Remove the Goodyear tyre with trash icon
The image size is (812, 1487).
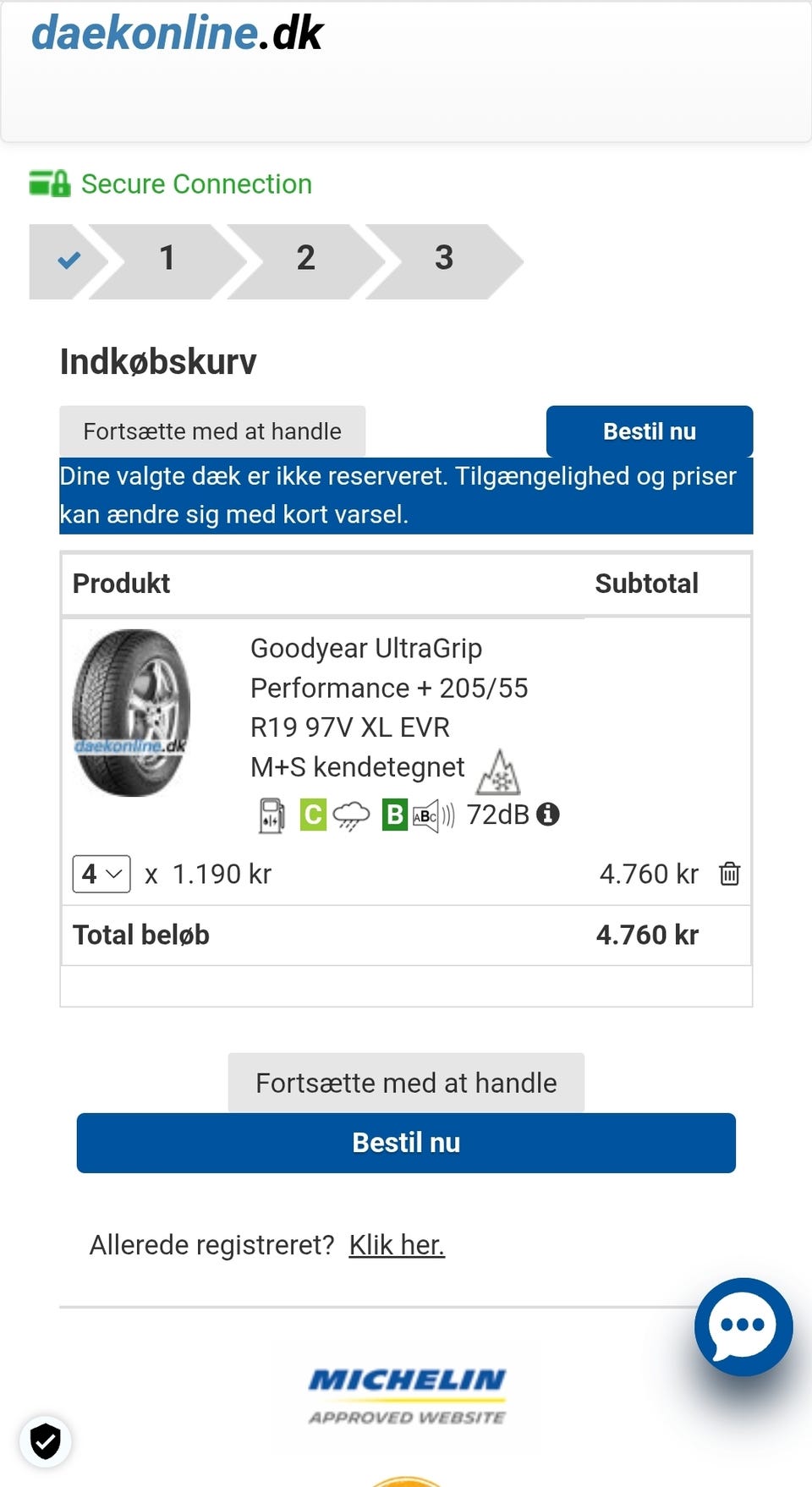click(730, 874)
